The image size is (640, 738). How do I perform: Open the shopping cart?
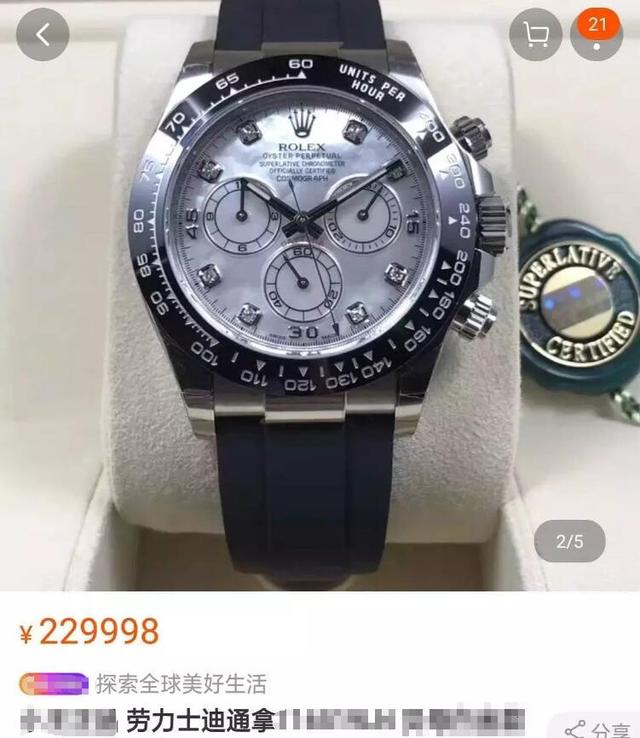(x=535, y=36)
